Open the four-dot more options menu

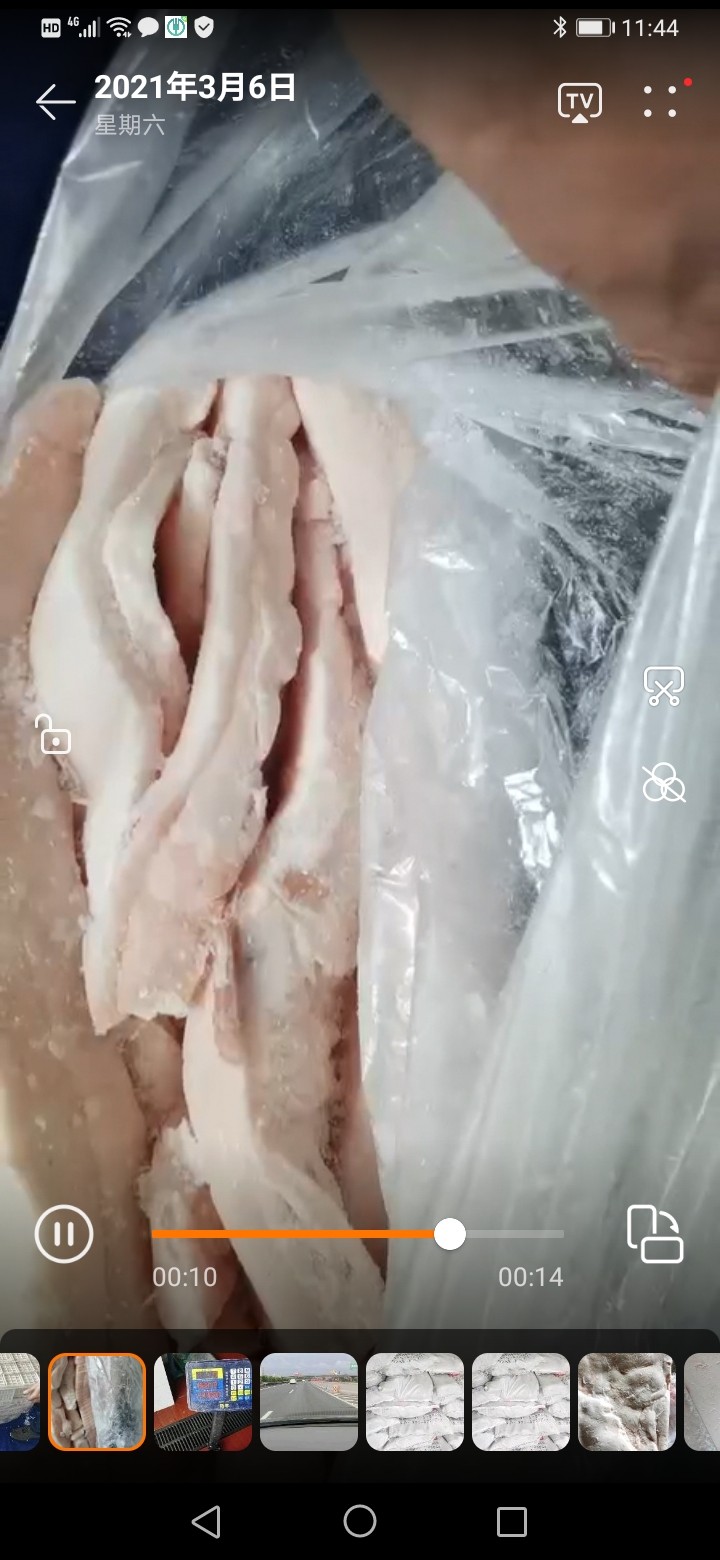(660, 101)
